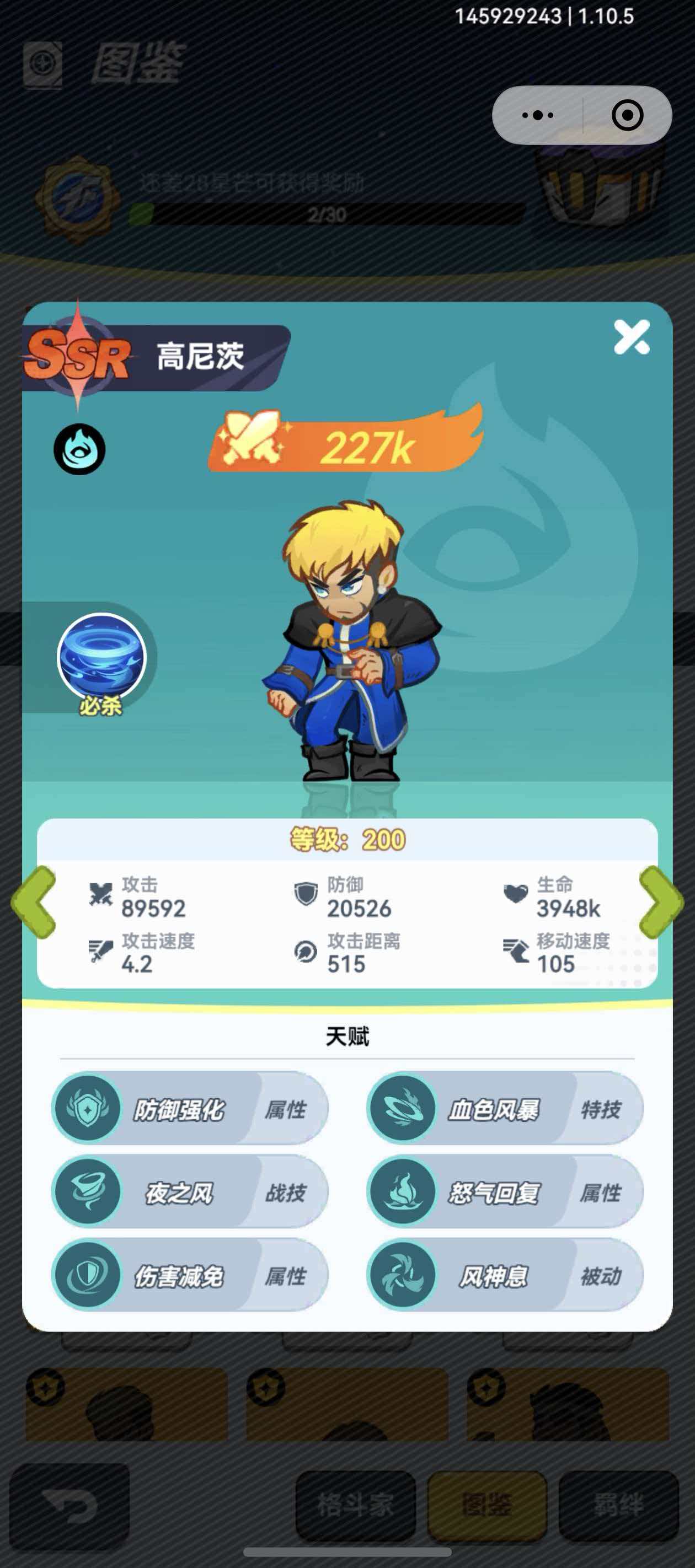
Task: Open the mini program more options menu
Action: tap(538, 115)
